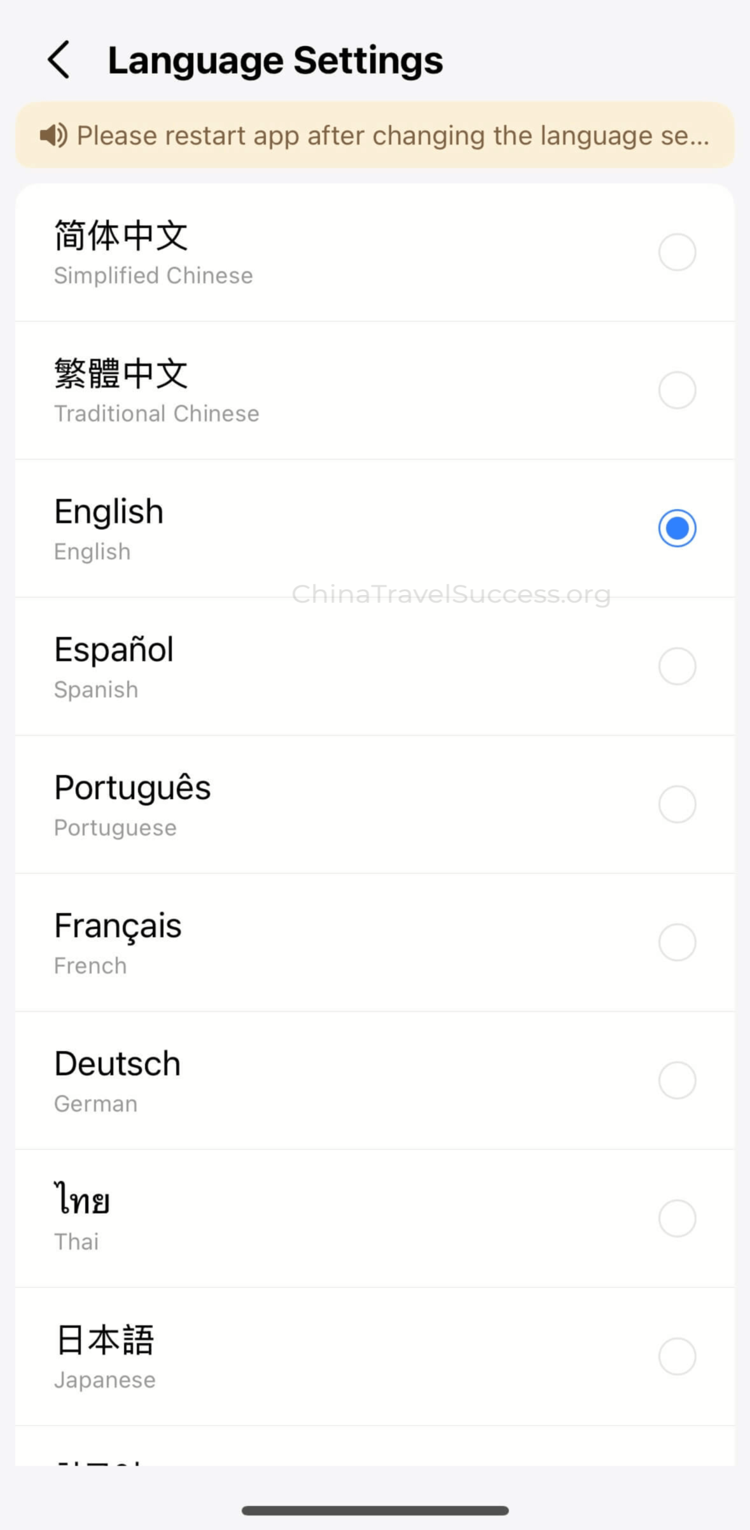
Task: Pick Japanese as the language
Action: [676, 1356]
